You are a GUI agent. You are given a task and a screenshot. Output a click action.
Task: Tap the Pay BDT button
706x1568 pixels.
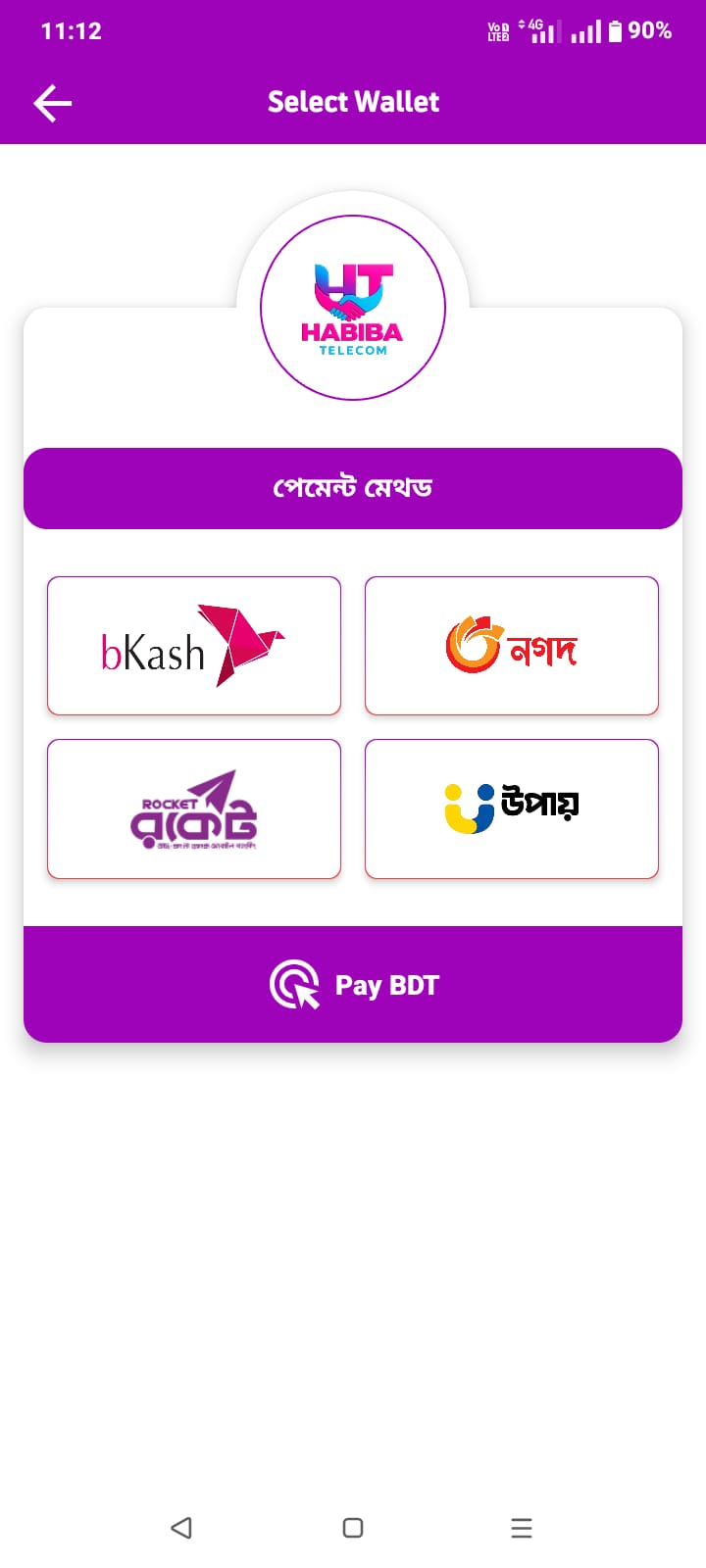pyautogui.click(x=353, y=984)
